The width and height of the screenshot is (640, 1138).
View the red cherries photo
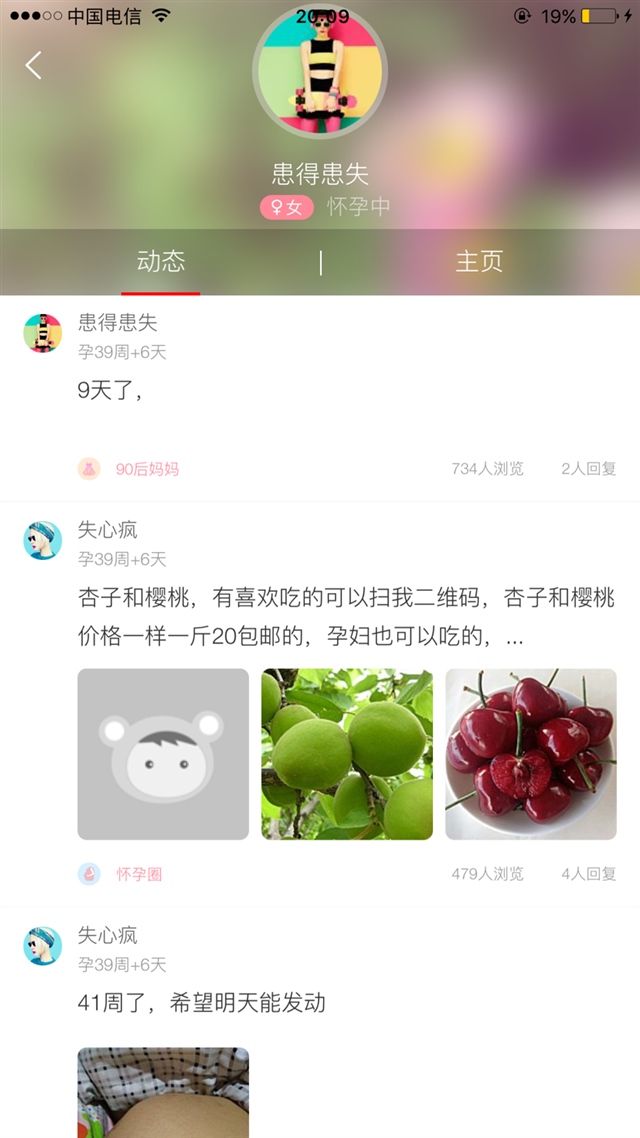click(x=531, y=754)
